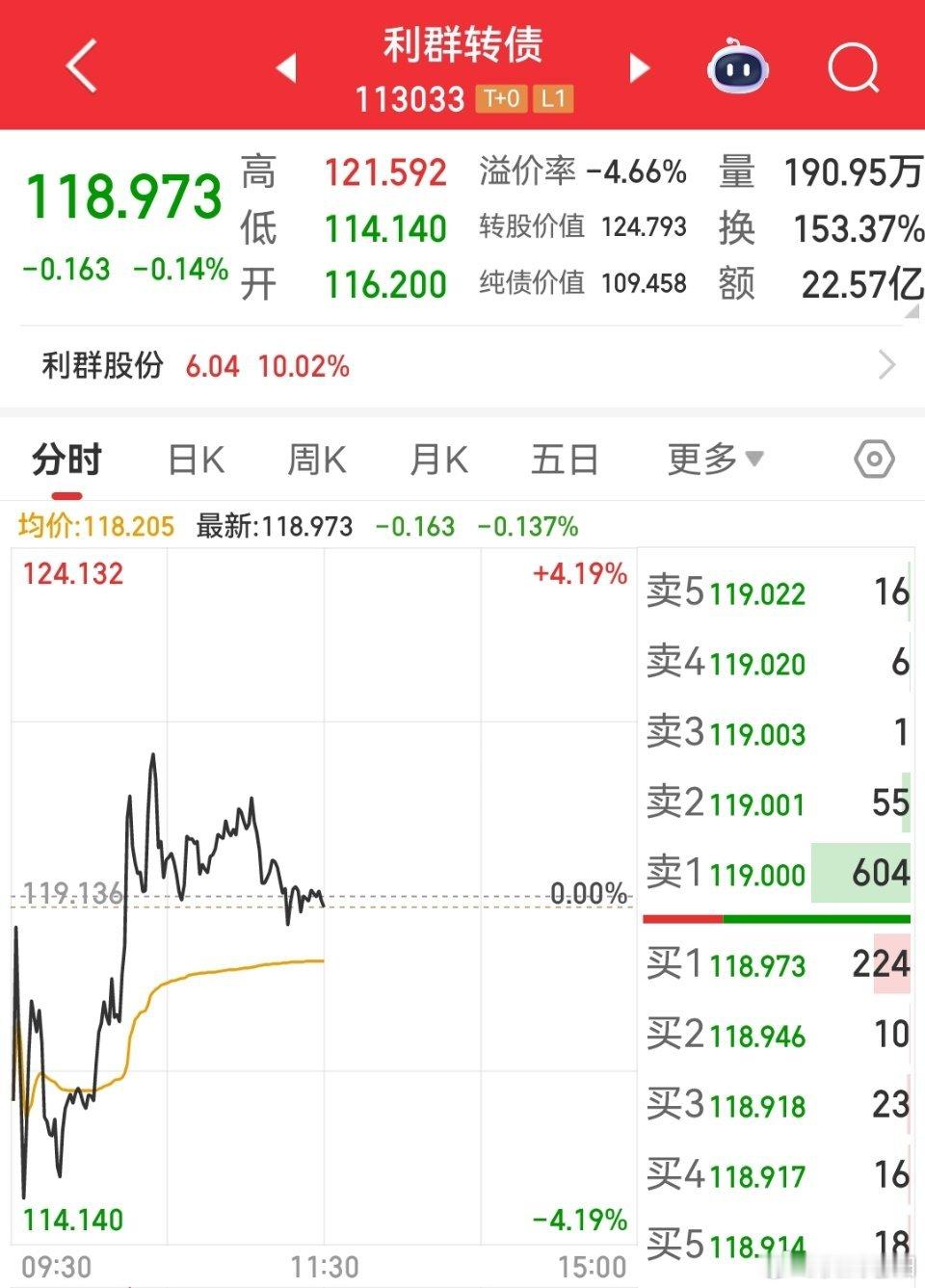Tap the right arrow to view next security

coord(638,67)
